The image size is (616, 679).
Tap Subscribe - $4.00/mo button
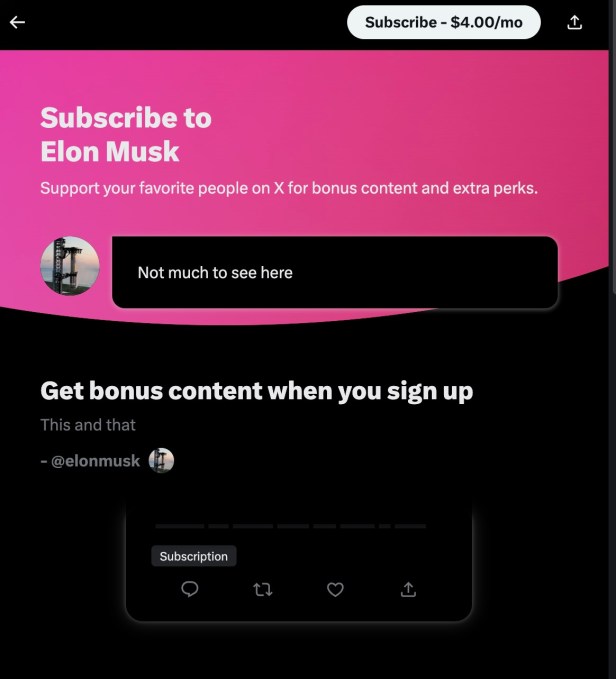click(443, 22)
